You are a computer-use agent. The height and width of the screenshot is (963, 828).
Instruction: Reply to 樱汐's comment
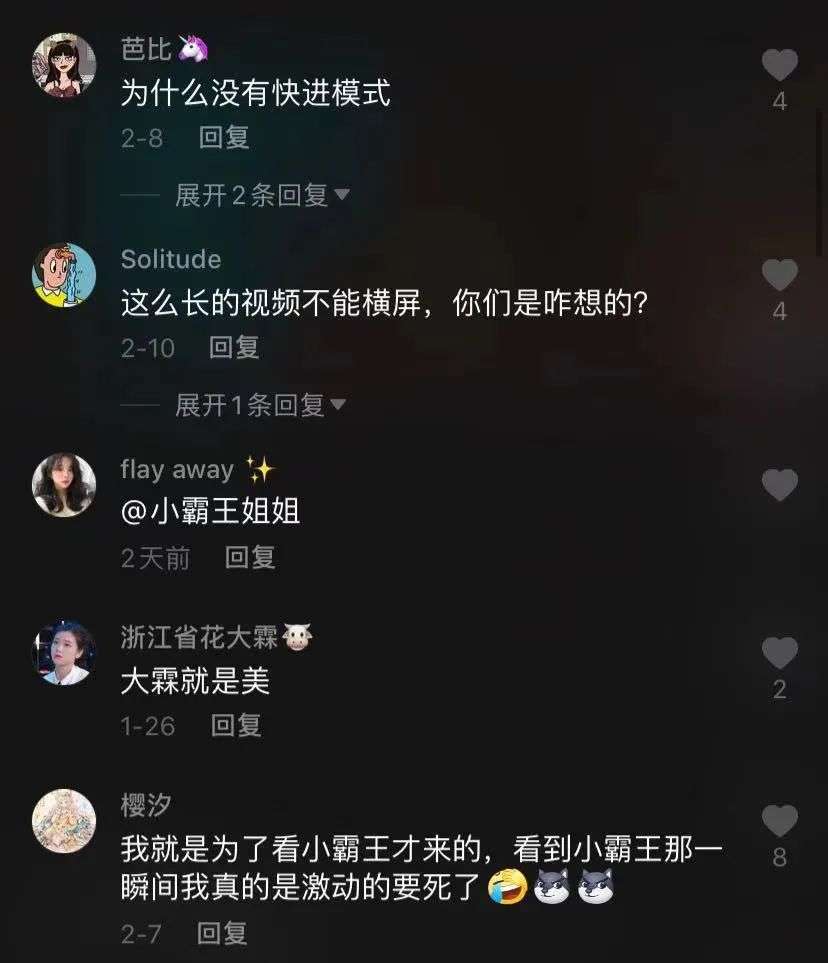point(222,933)
